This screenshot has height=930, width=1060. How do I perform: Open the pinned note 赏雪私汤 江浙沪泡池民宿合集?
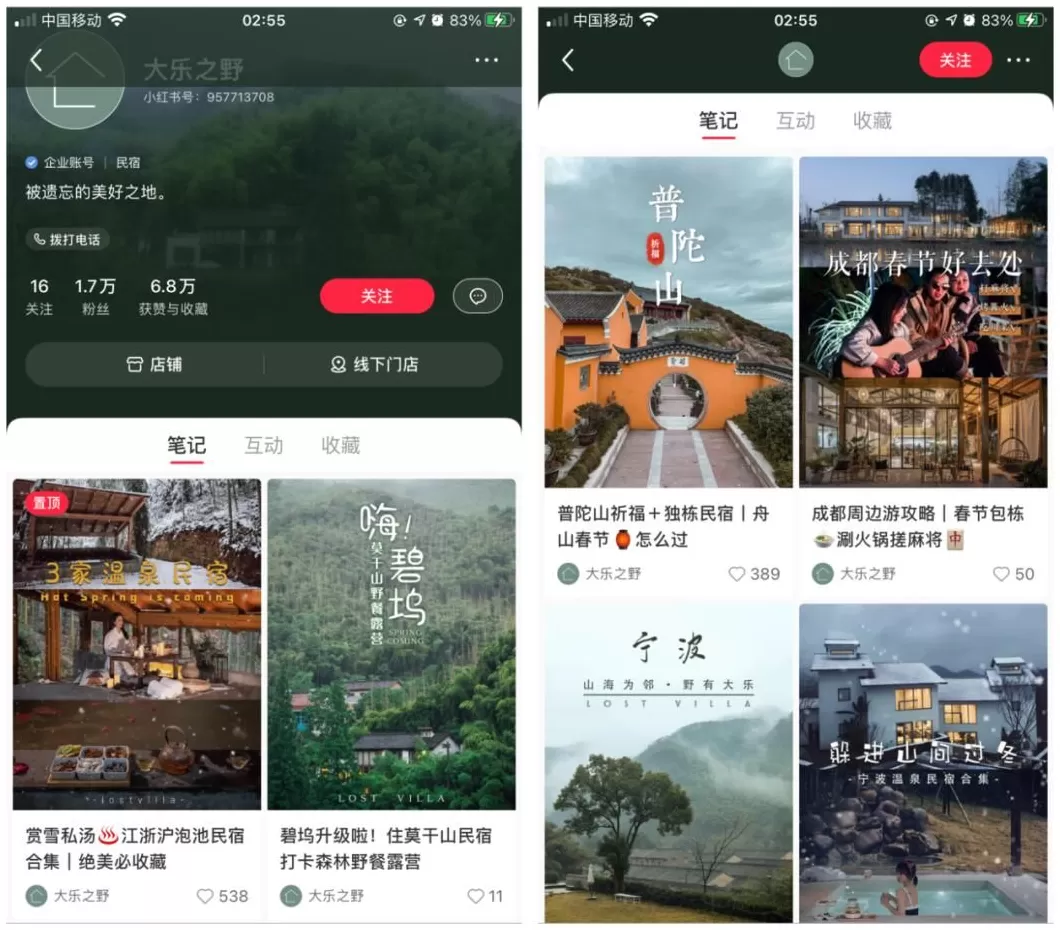click(136, 645)
